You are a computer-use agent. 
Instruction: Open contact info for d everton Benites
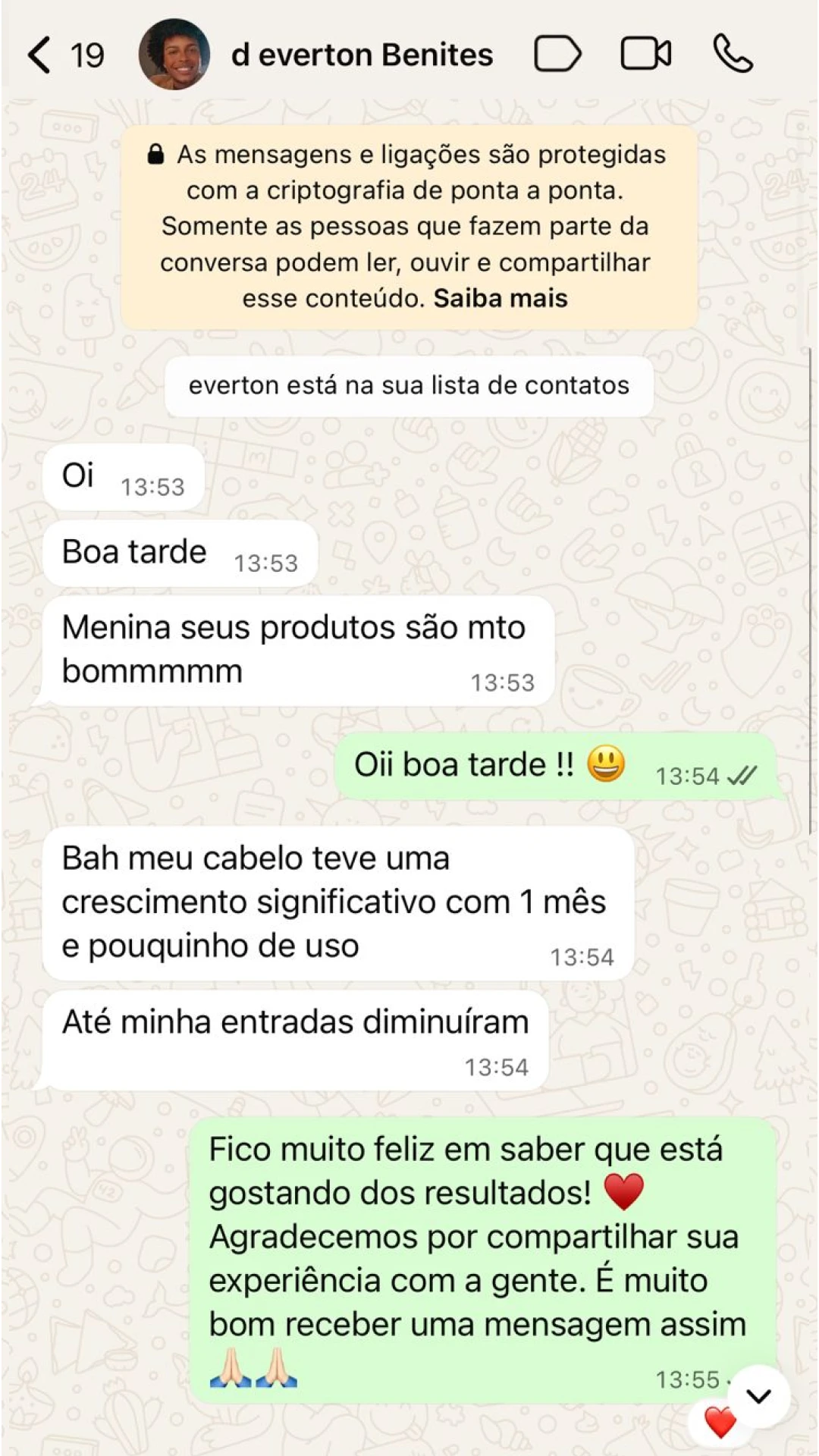362,55
